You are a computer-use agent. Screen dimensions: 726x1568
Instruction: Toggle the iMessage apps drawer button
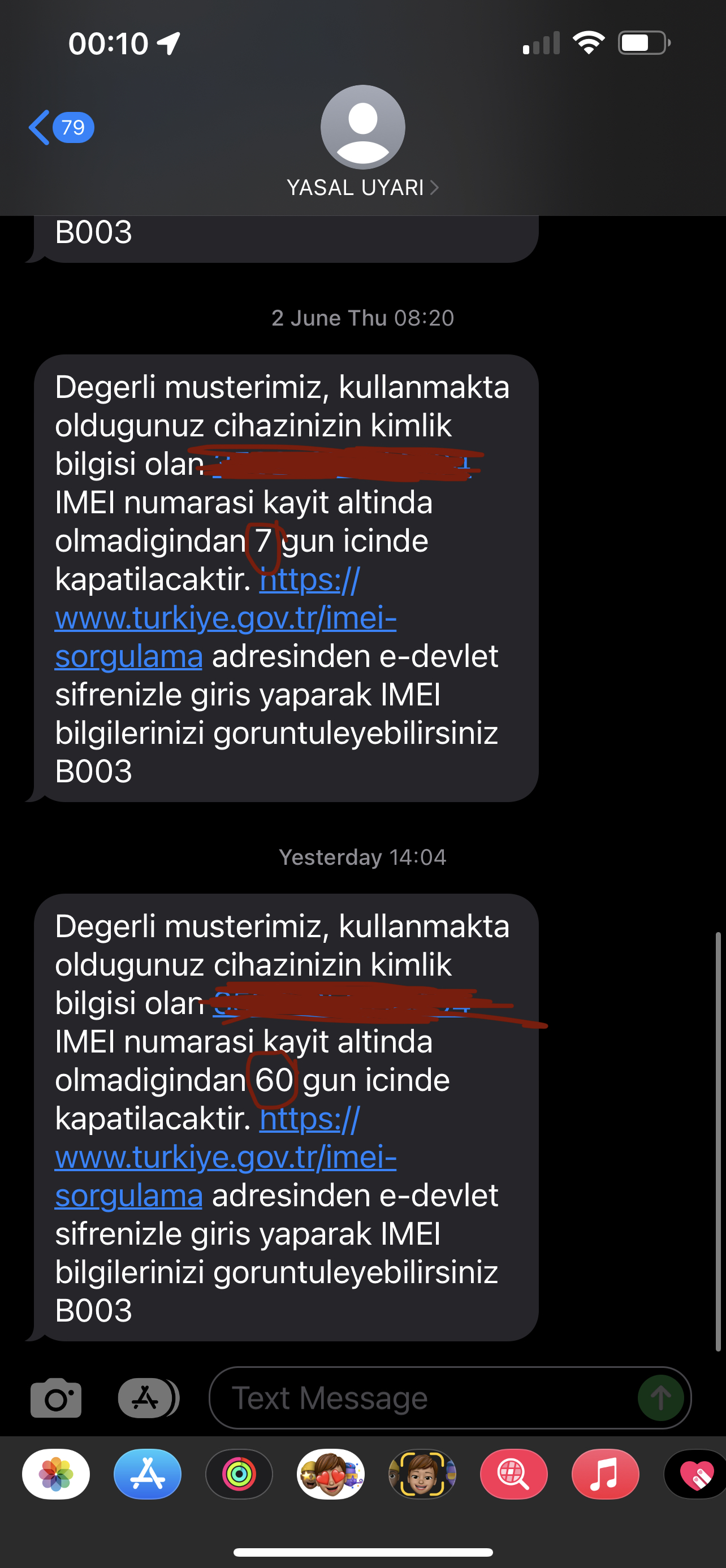(148, 1399)
